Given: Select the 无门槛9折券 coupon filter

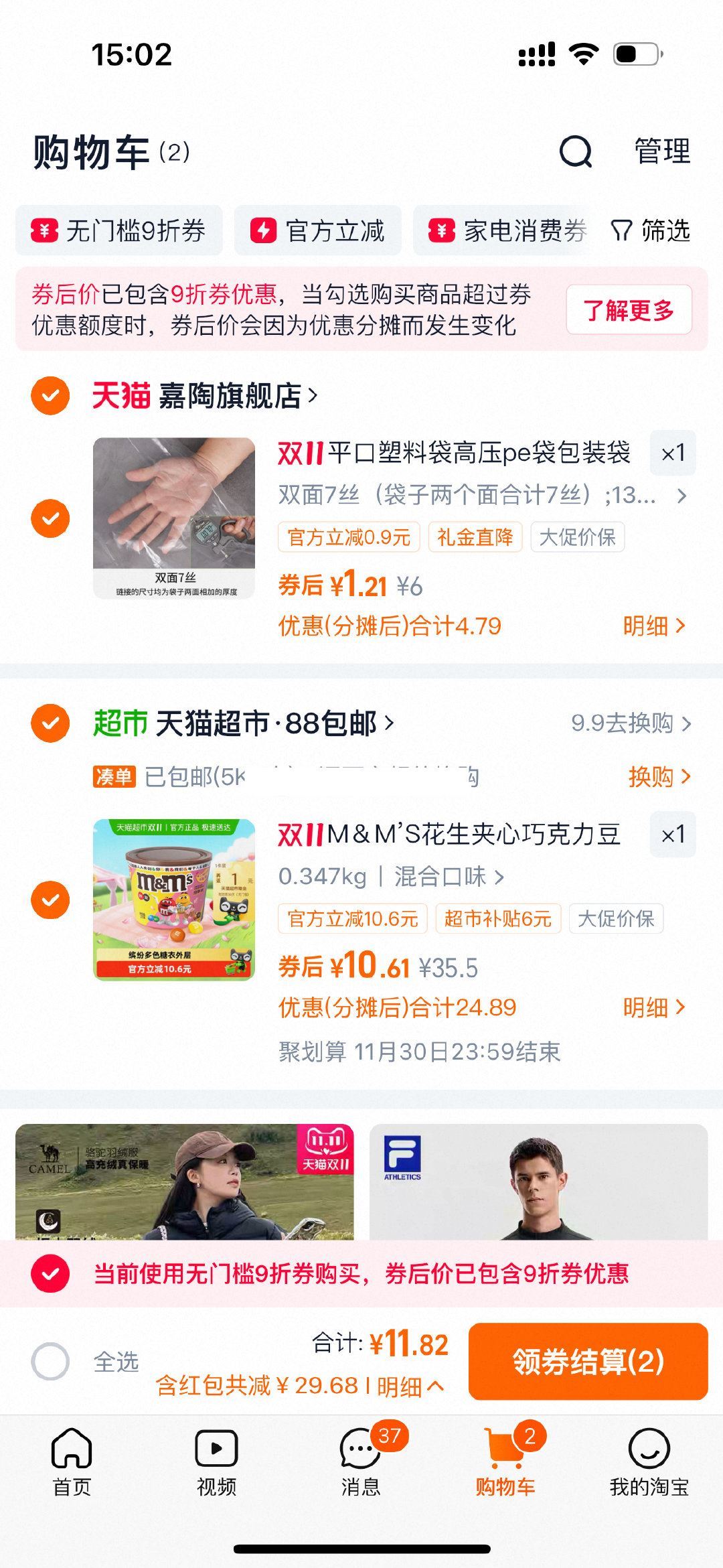Looking at the screenshot, I should (x=124, y=231).
